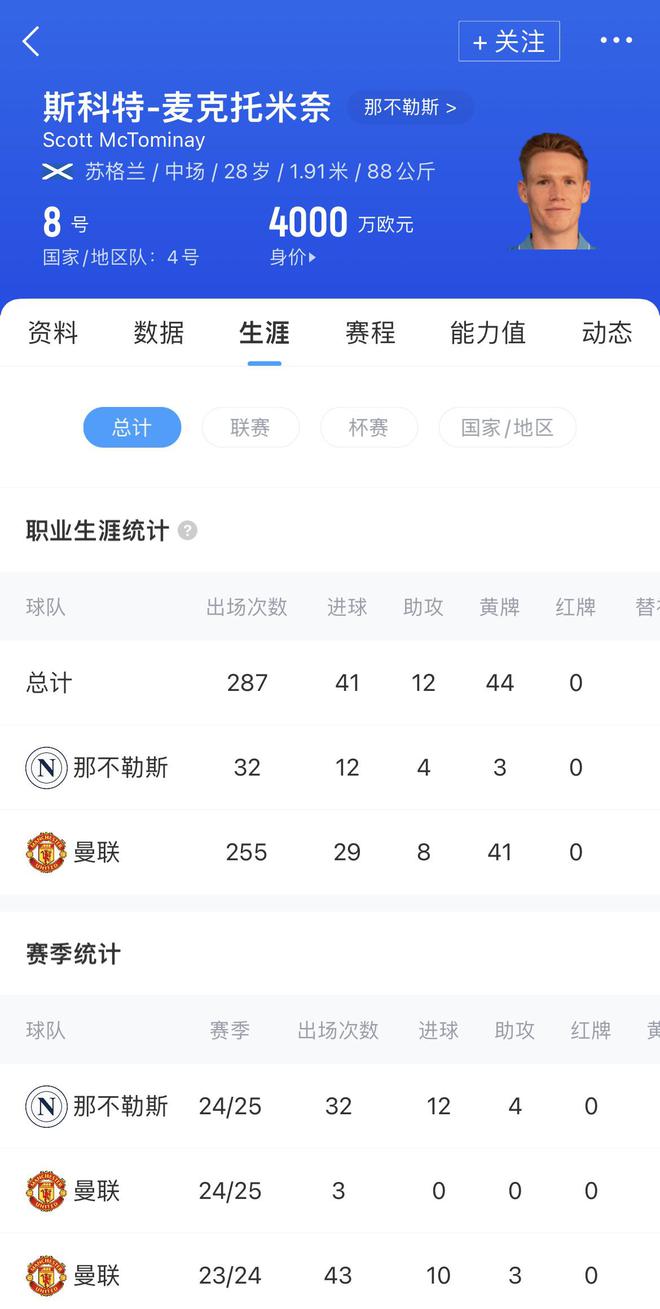
Task: Switch to the 数据 tab
Action: [x=158, y=333]
